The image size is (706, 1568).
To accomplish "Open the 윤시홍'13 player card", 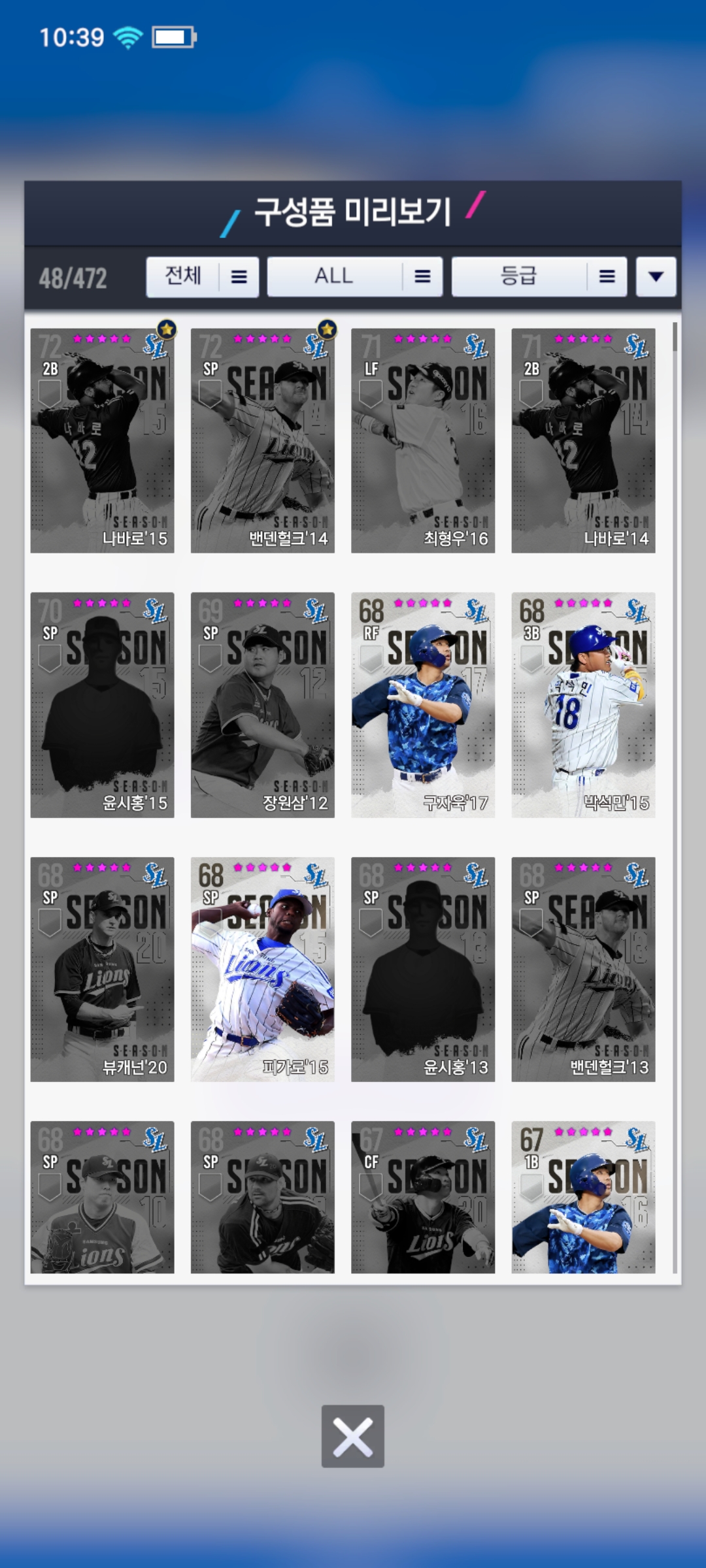I will point(422,970).
